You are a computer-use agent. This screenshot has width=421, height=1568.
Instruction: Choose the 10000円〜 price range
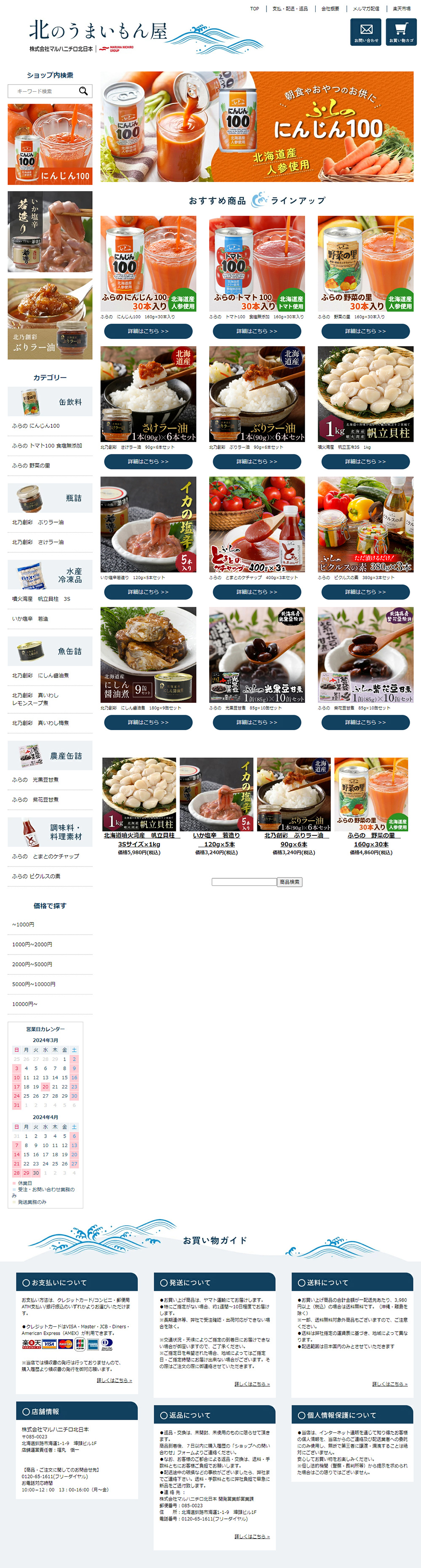(x=25, y=1004)
